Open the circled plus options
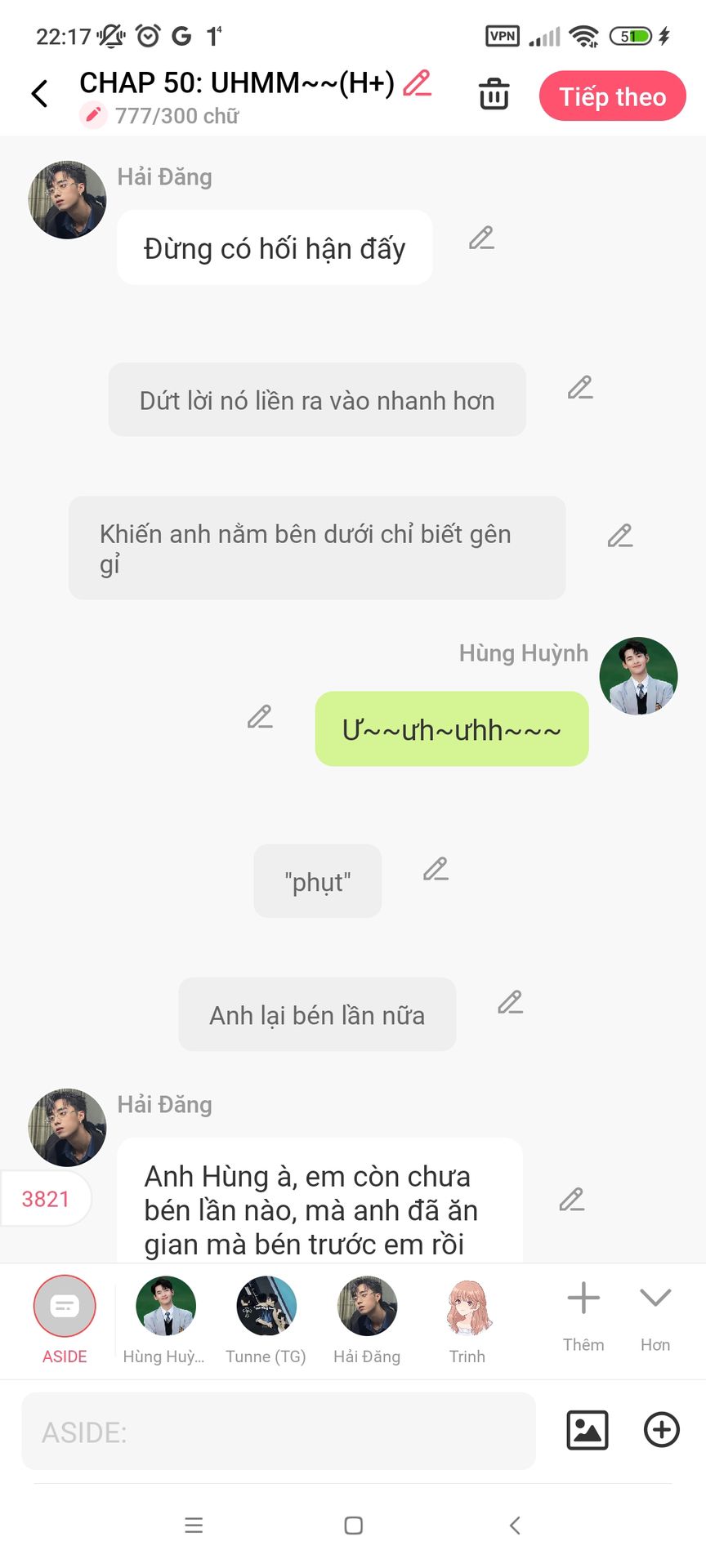This screenshot has height=1568, width=706. point(662,1430)
